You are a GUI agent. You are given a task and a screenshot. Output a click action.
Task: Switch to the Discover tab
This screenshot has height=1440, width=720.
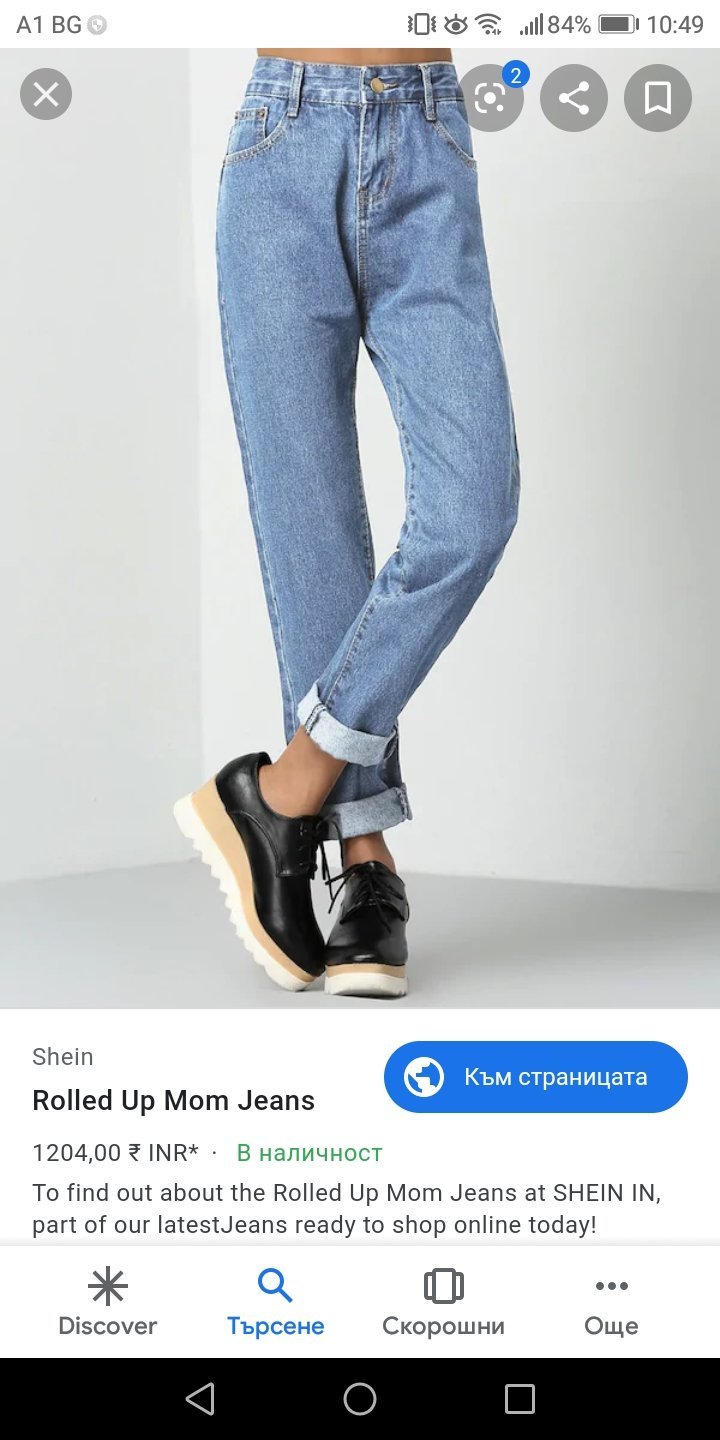108,1302
